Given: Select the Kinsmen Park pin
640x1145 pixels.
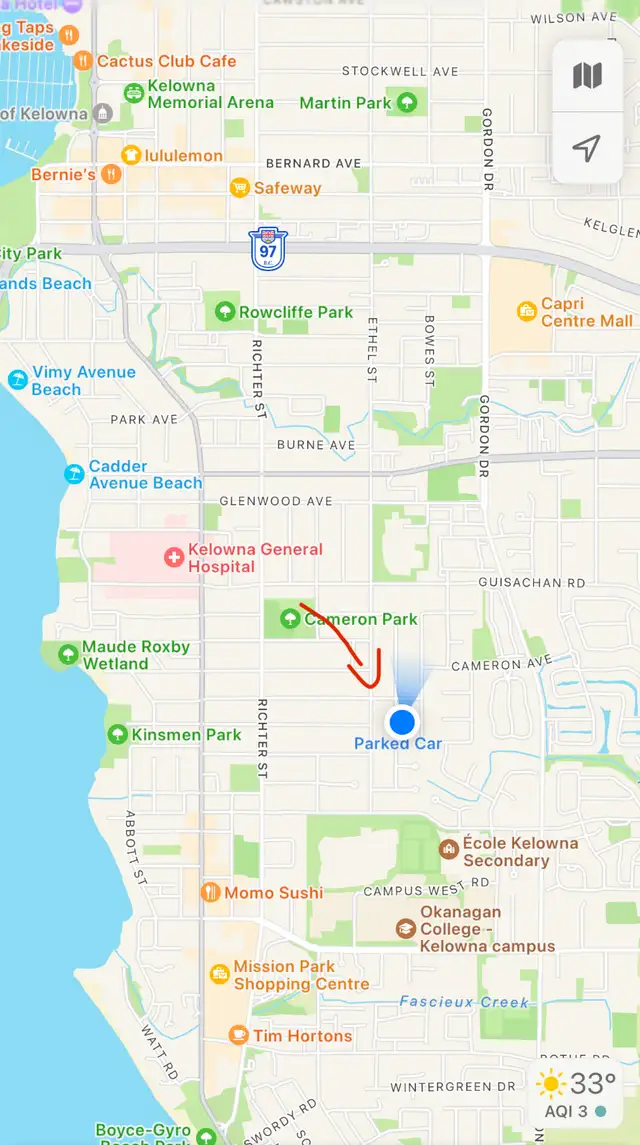Looking at the screenshot, I should [x=118, y=735].
